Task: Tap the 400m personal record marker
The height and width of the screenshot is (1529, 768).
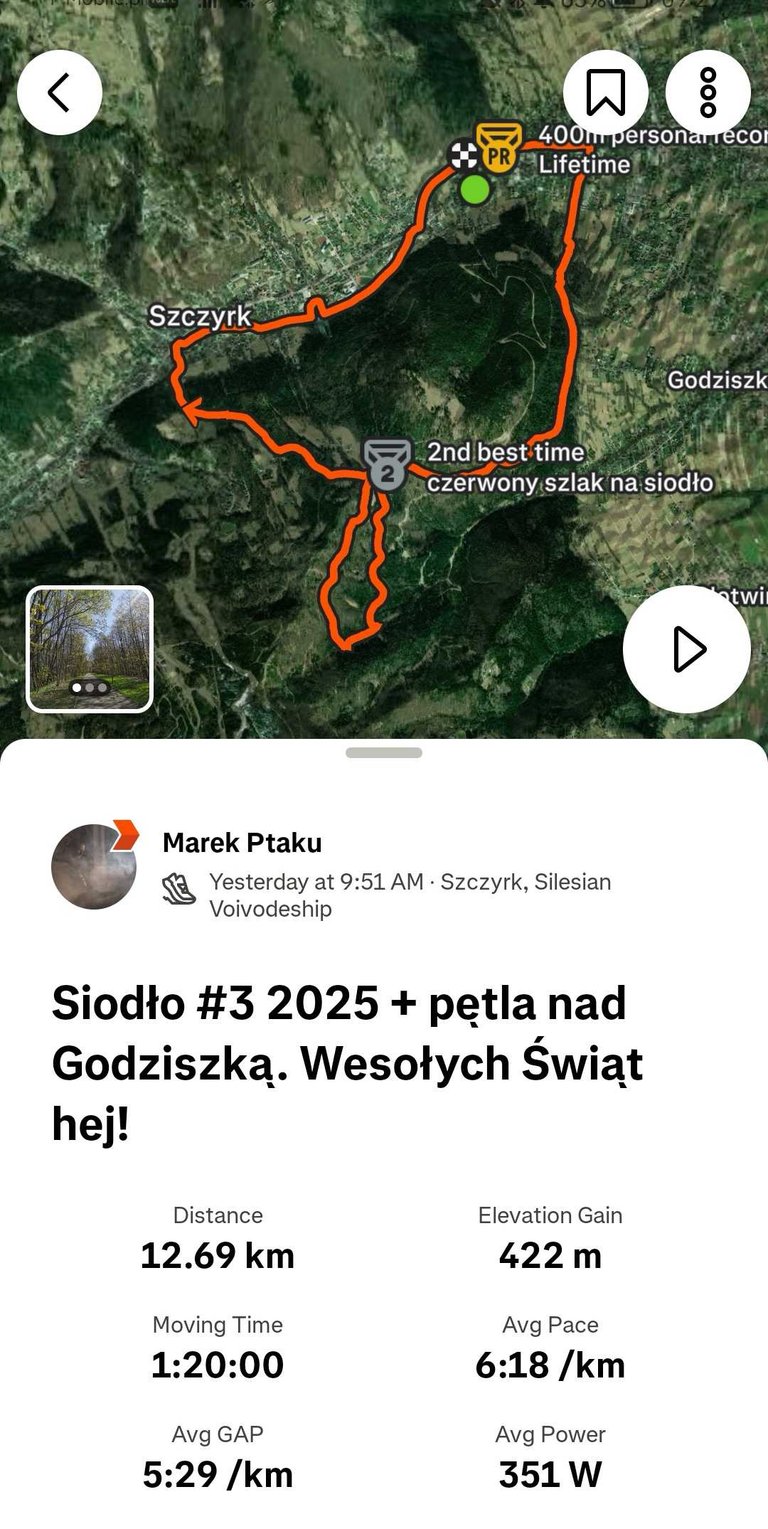Action: pyautogui.click(x=498, y=148)
